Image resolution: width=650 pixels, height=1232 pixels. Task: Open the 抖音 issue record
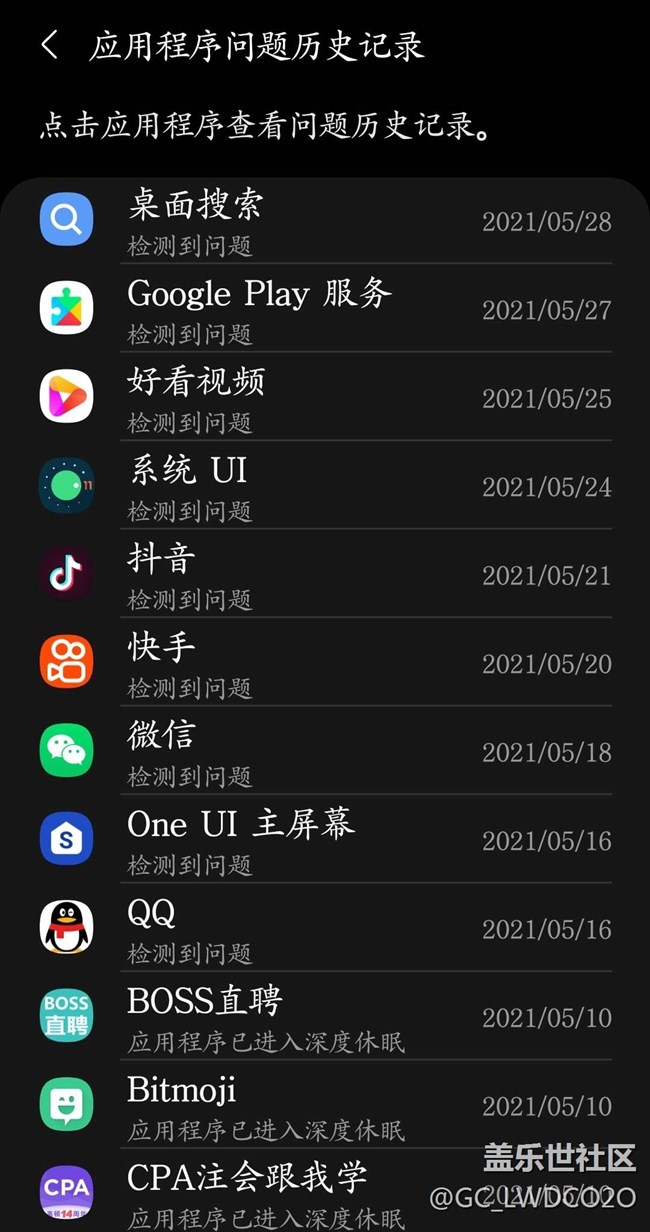click(325, 574)
